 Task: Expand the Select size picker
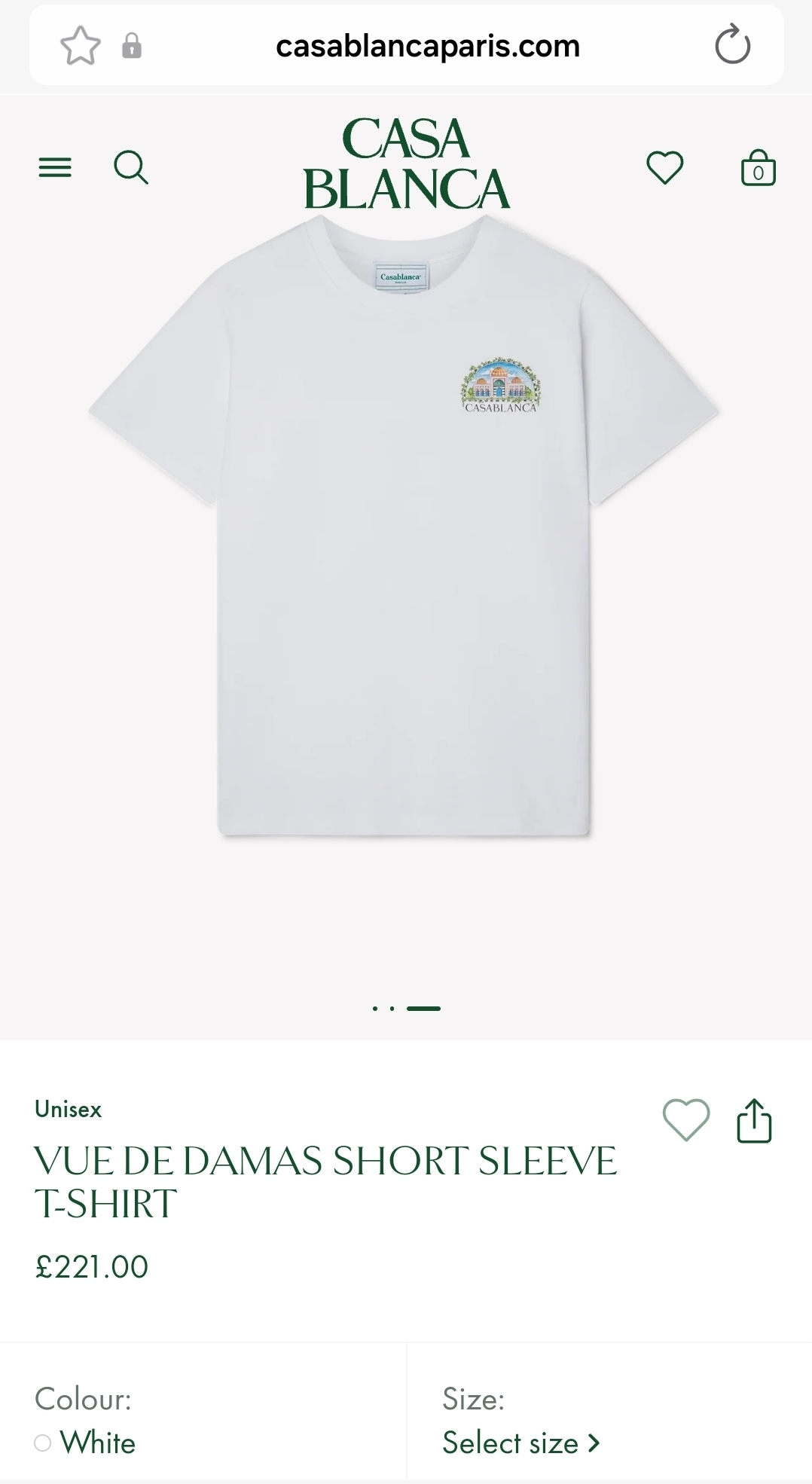(x=521, y=1443)
